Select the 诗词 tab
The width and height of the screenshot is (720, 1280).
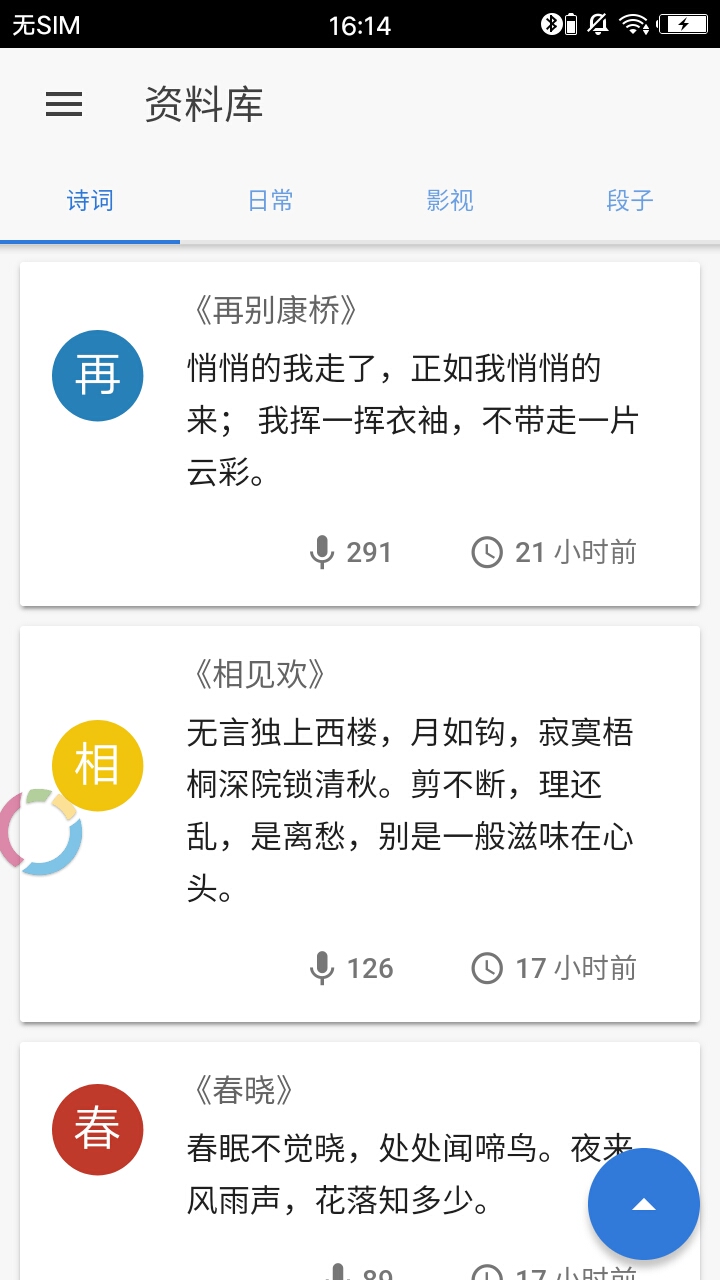(x=90, y=201)
